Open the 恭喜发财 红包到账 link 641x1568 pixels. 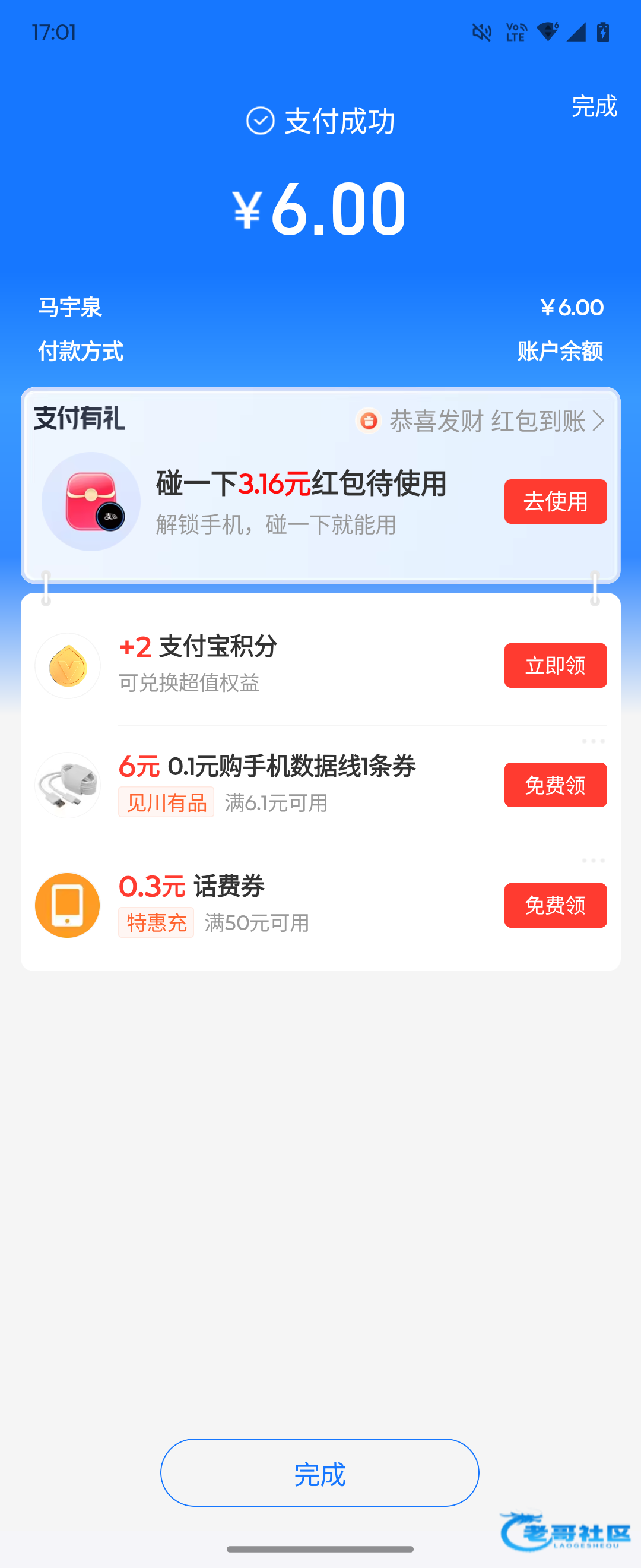[480, 421]
